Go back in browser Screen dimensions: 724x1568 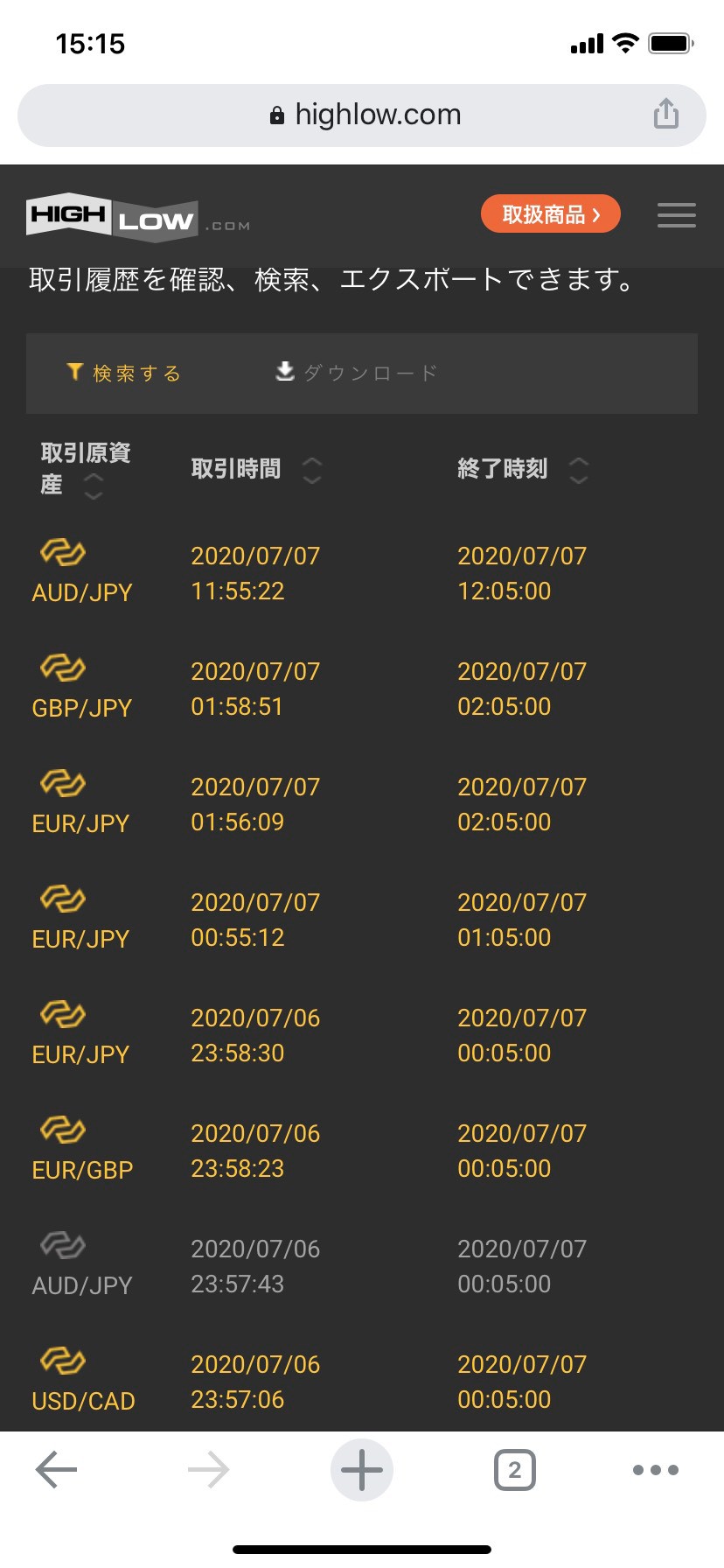[57, 1469]
